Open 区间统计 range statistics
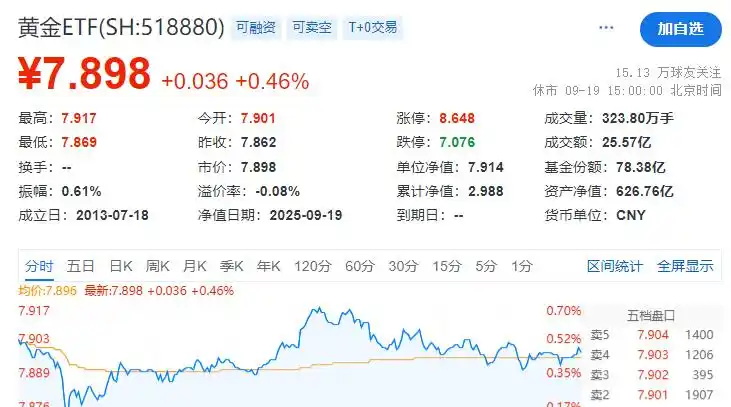Screen dimensions: 731x407 [x=615, y=266]
